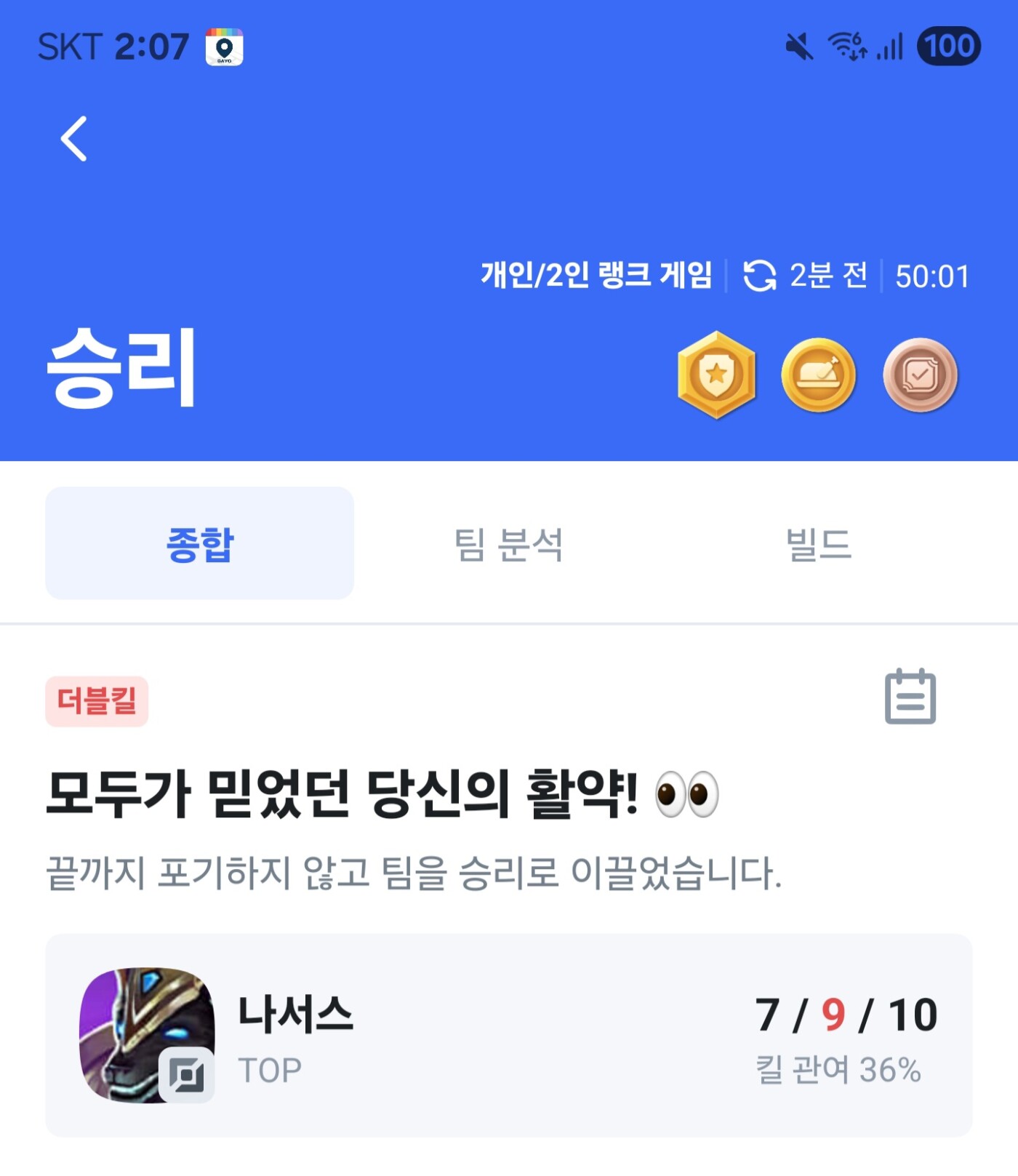Open the bronze checkmark badge
Image resolution: width=1018 pixels, height=1176 pixels.
pos(920,375)
